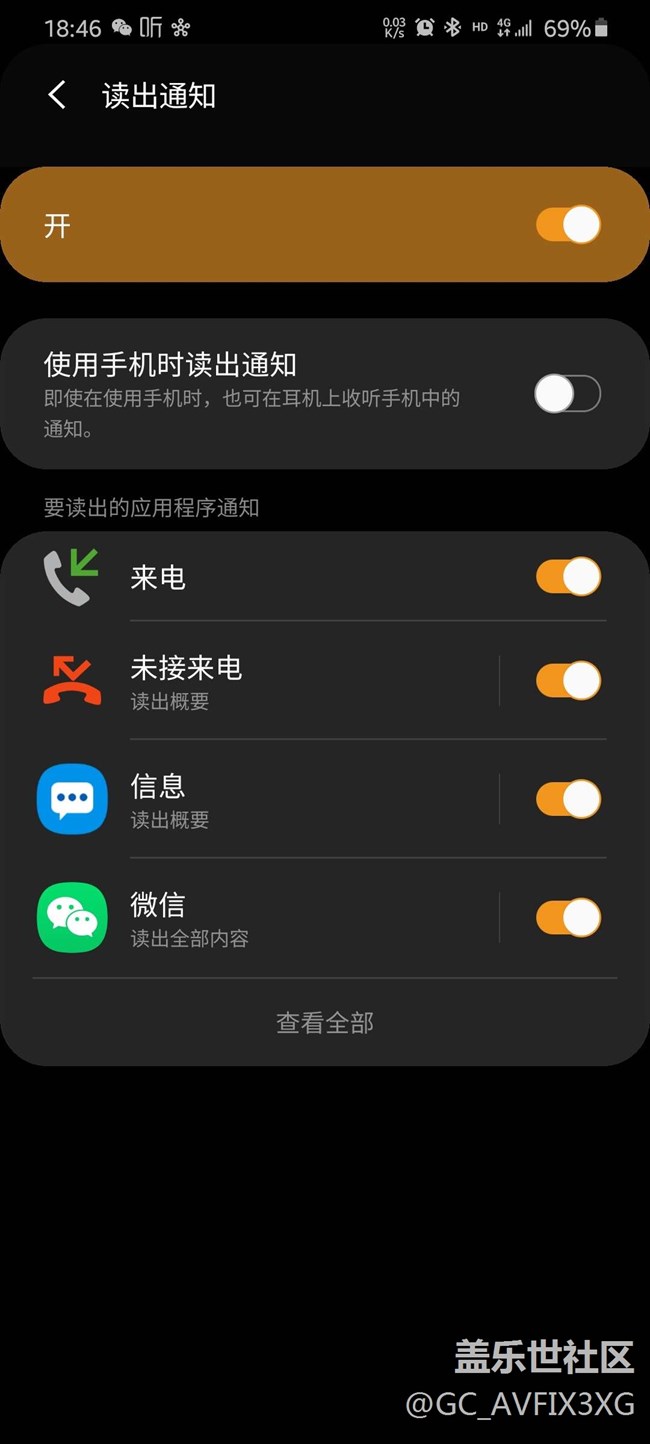Switch off 信息 notification readout

pyautogui.click(x=568, y=799)
